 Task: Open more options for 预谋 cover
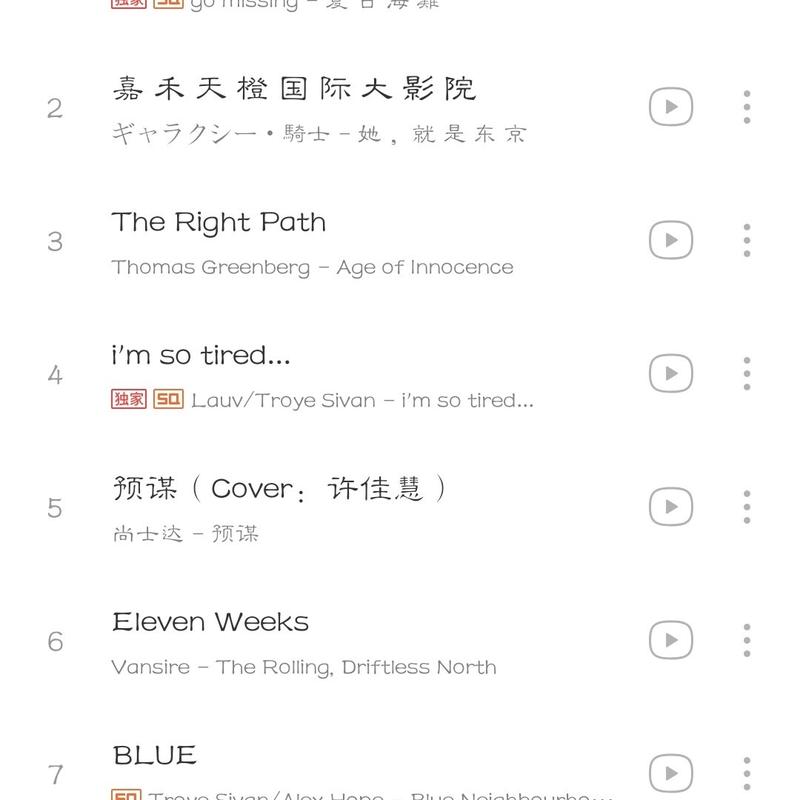(747, 507)
